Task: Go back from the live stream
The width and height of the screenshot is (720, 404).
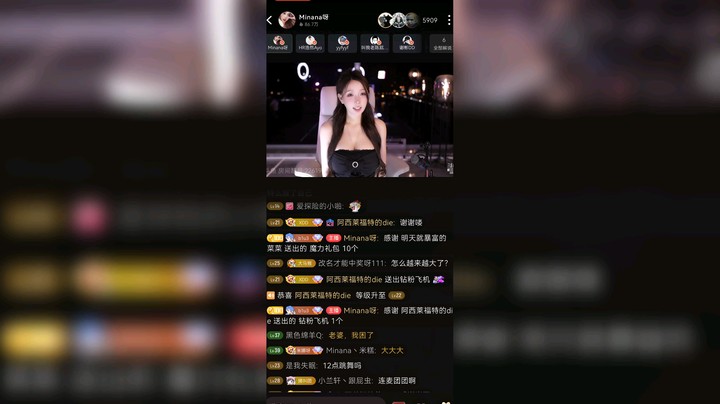Action: coord(270,20)
